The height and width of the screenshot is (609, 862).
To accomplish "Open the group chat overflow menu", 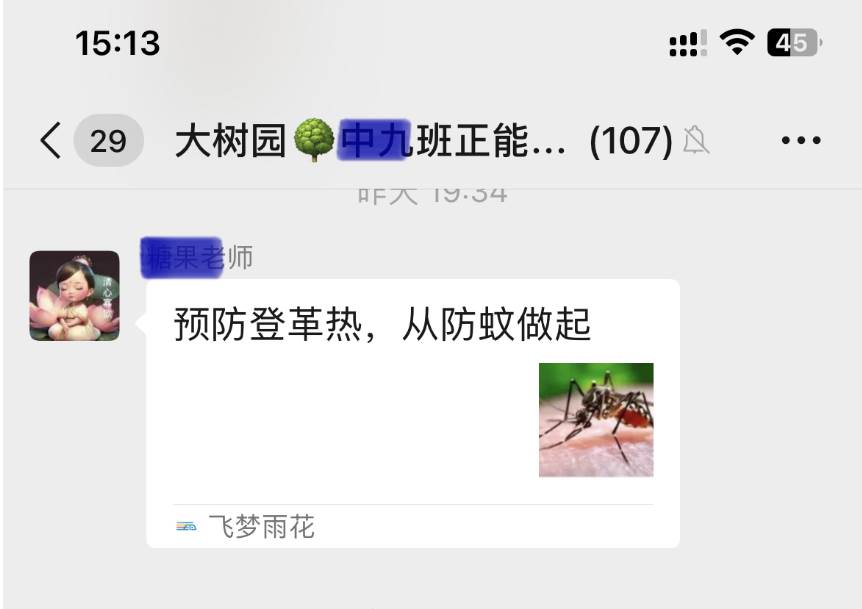I will (800, 141).
